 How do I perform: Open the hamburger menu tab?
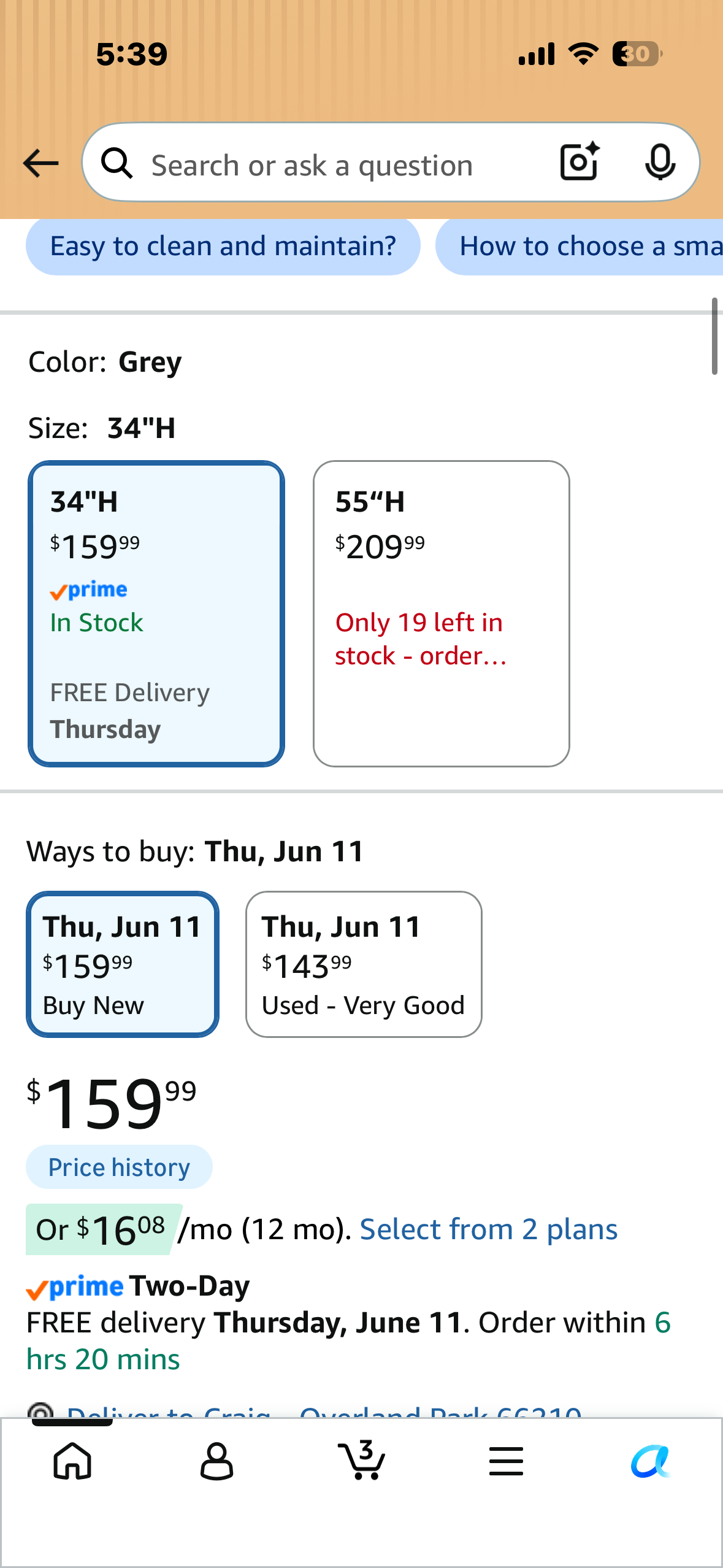click(507, 1461)
